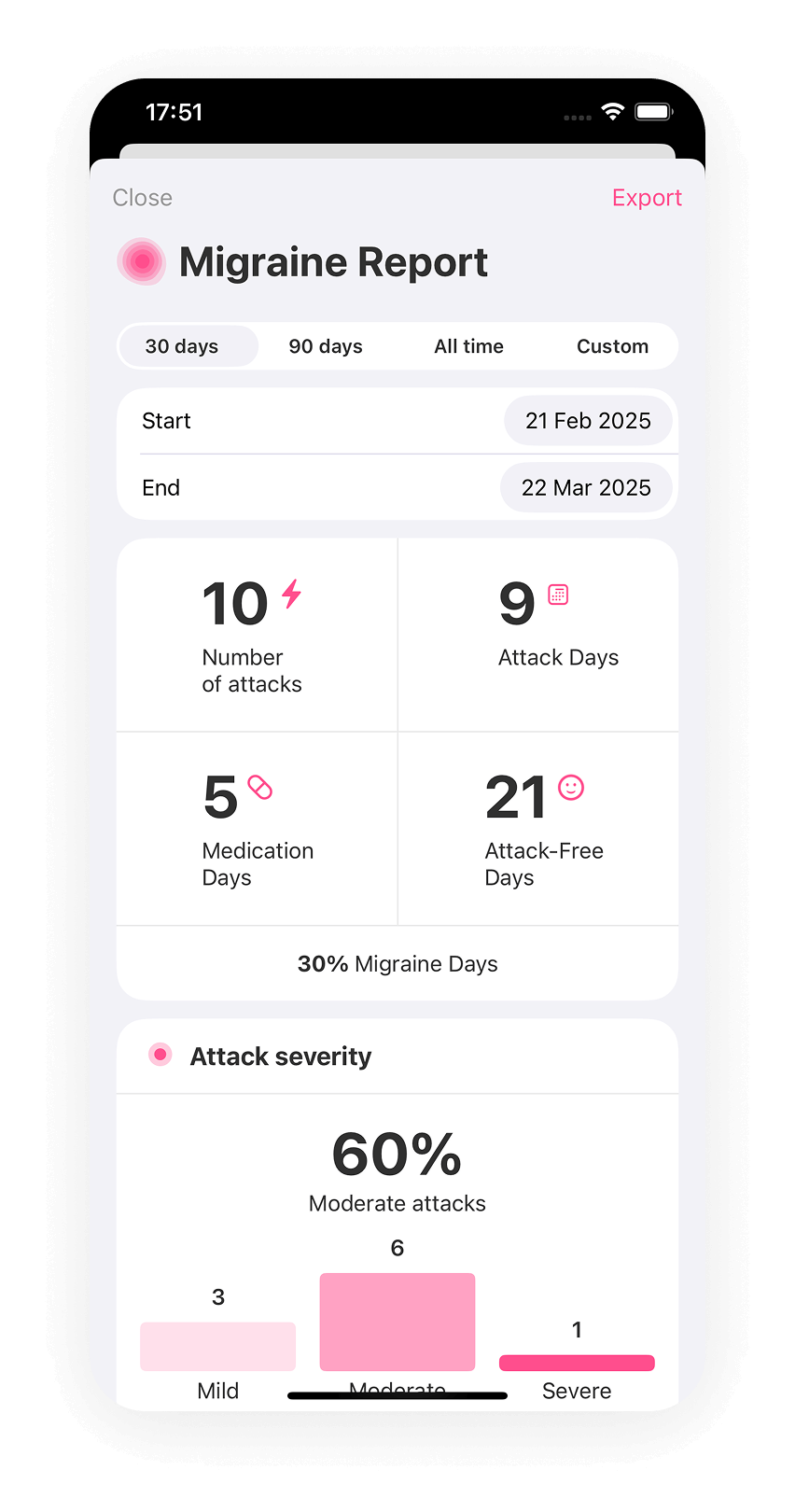Export the migraine report
Screen dimensions: 795x1512
point(647,198)
